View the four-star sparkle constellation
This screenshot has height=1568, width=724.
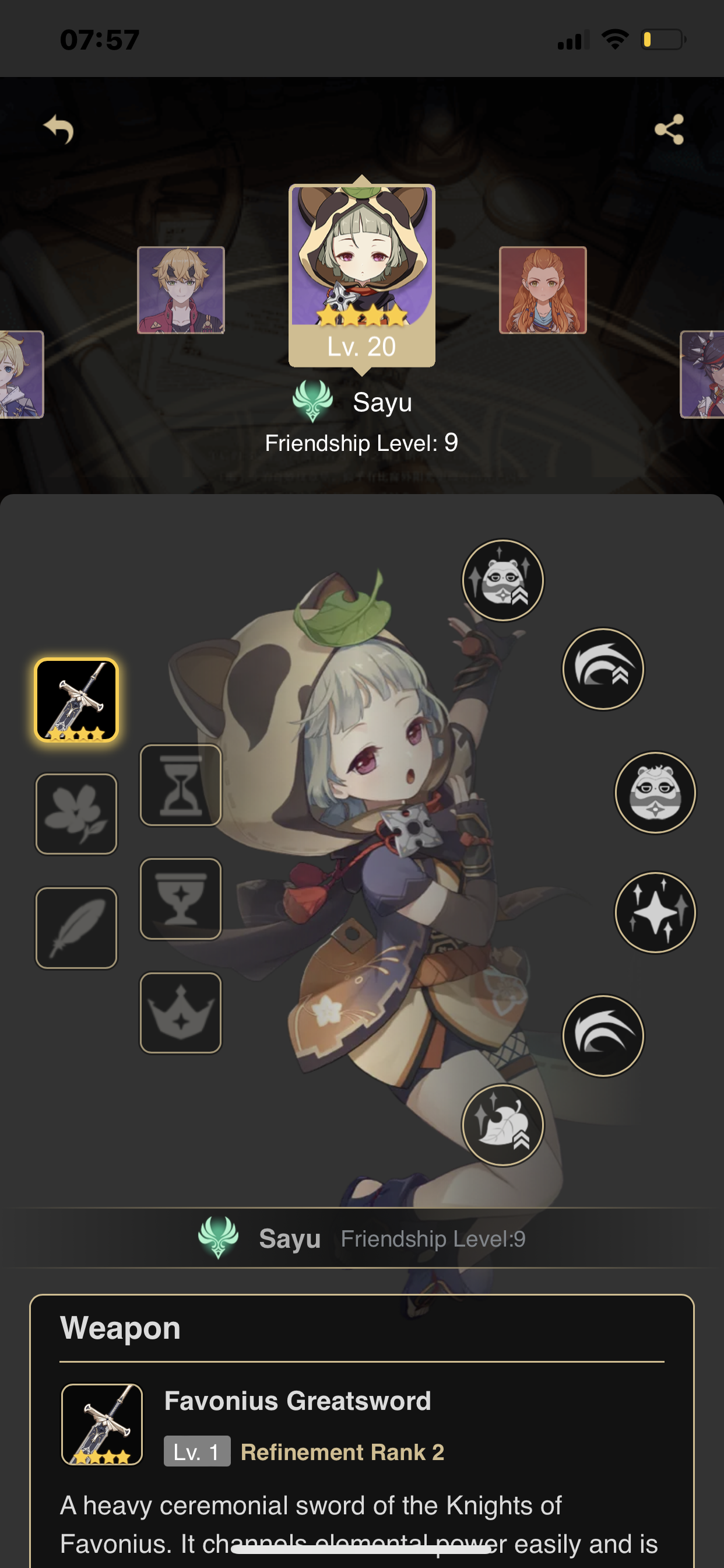tap(655, 912)
